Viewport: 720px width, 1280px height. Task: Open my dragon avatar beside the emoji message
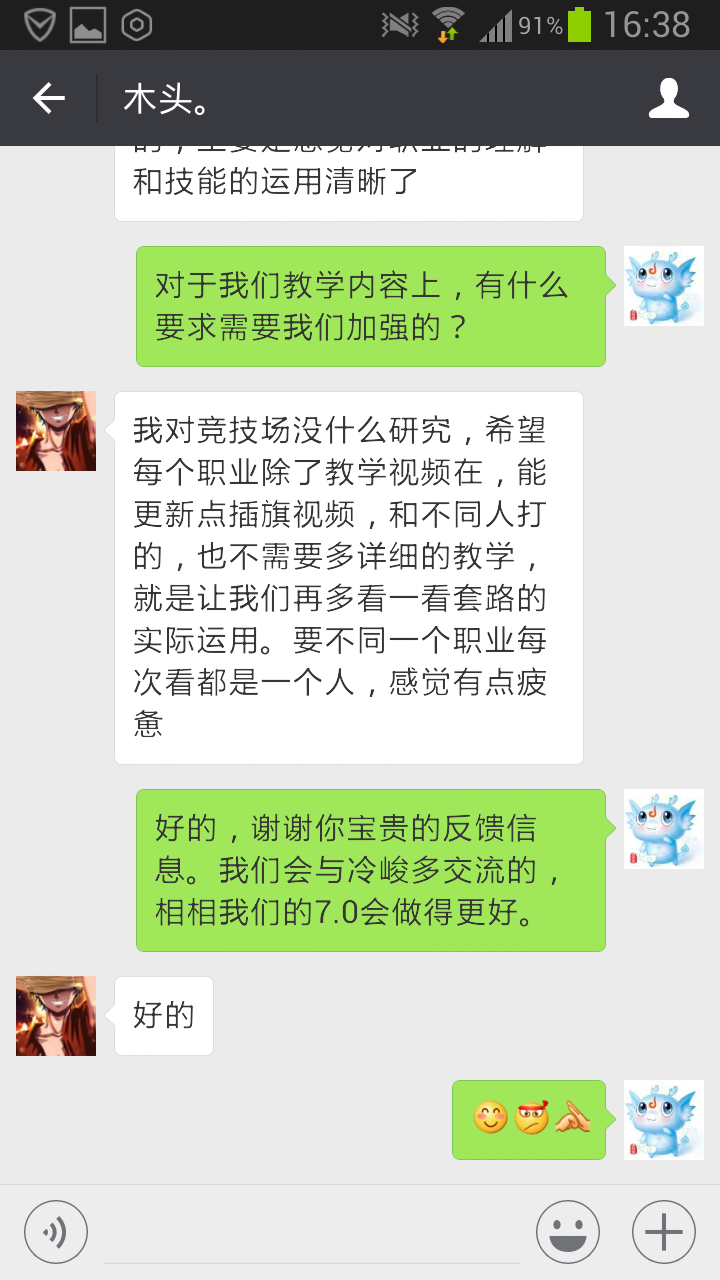[x=664, y=1120]
